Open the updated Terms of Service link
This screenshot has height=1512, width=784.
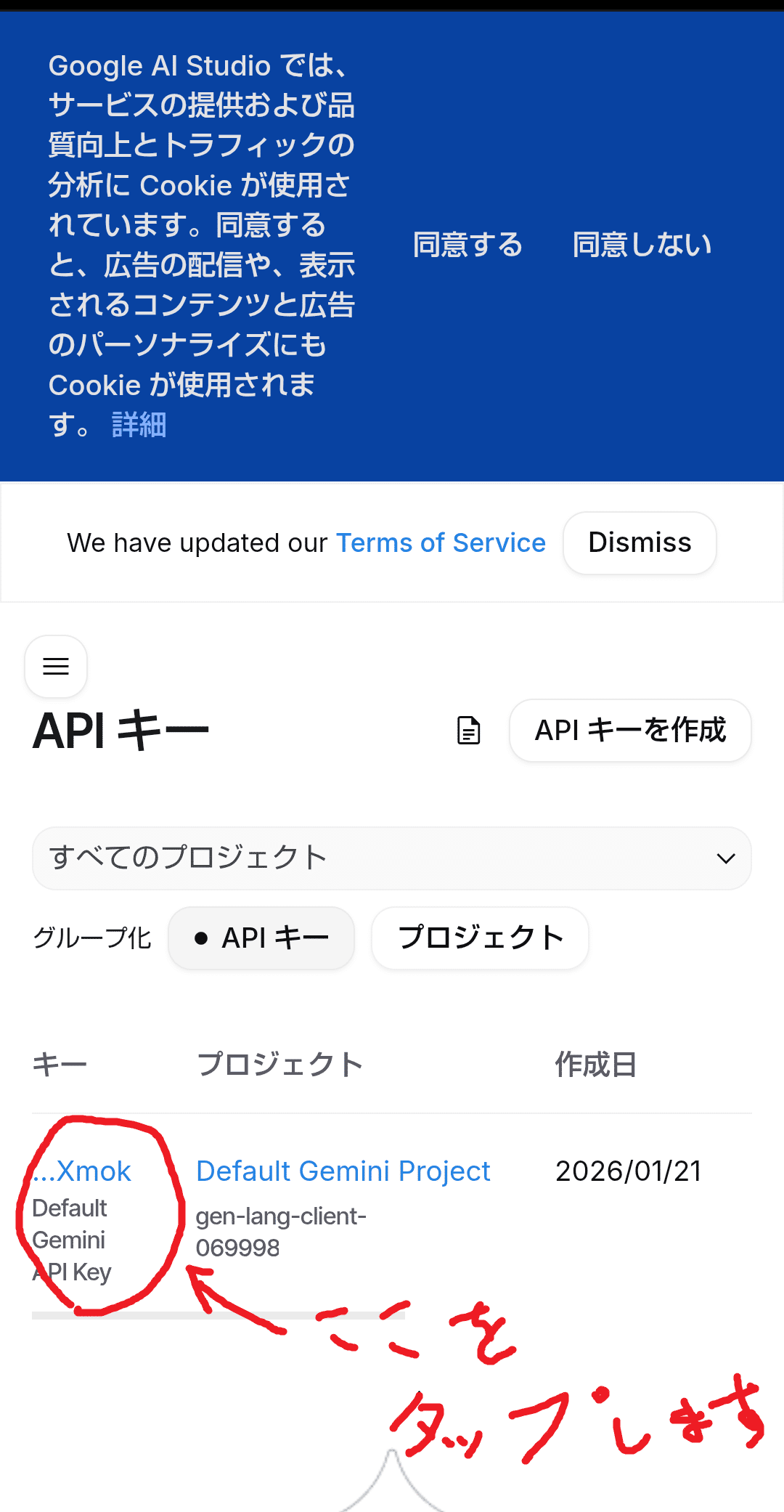pyautogui.click(x=440, y=542)
